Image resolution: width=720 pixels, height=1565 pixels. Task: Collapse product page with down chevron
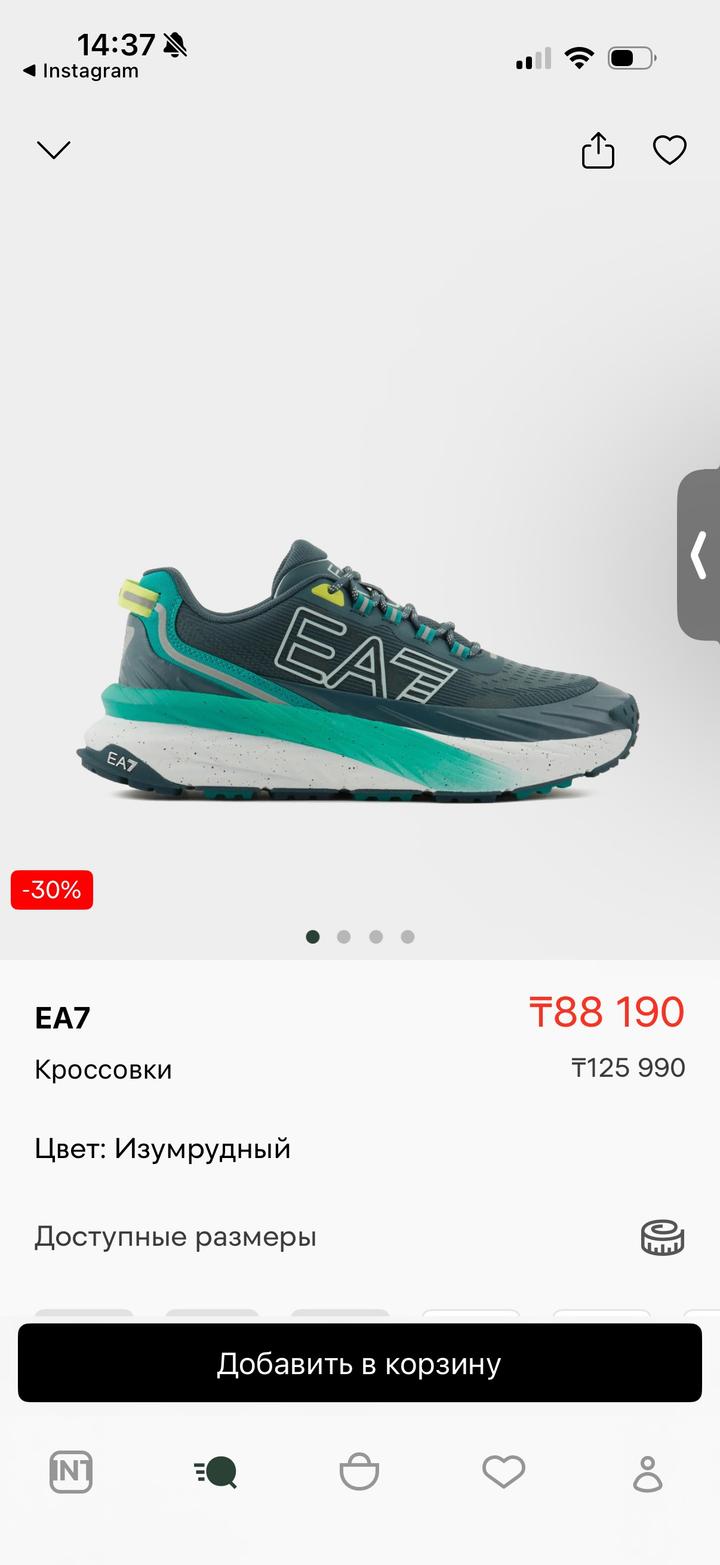[x=53, y=150]
